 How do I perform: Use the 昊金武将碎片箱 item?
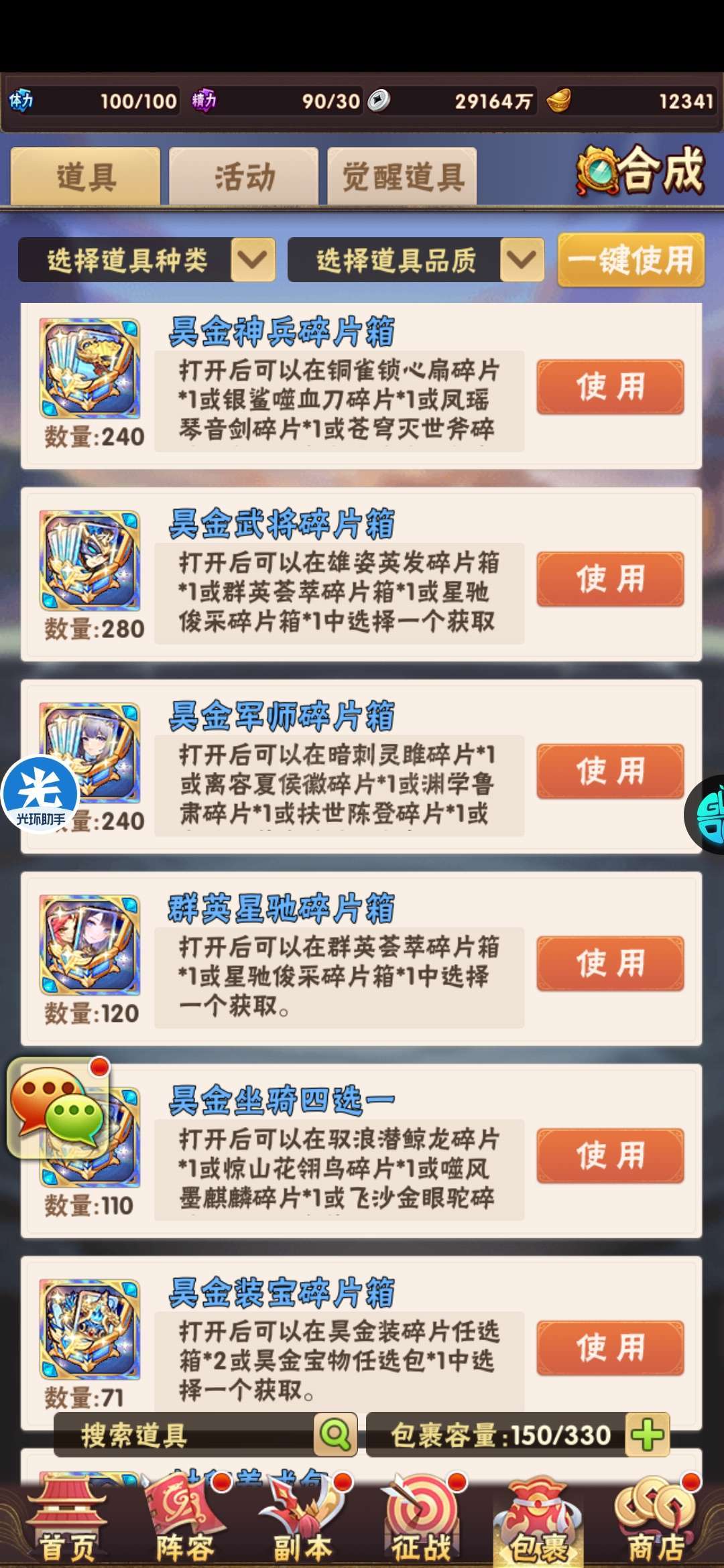pos(610,580)
